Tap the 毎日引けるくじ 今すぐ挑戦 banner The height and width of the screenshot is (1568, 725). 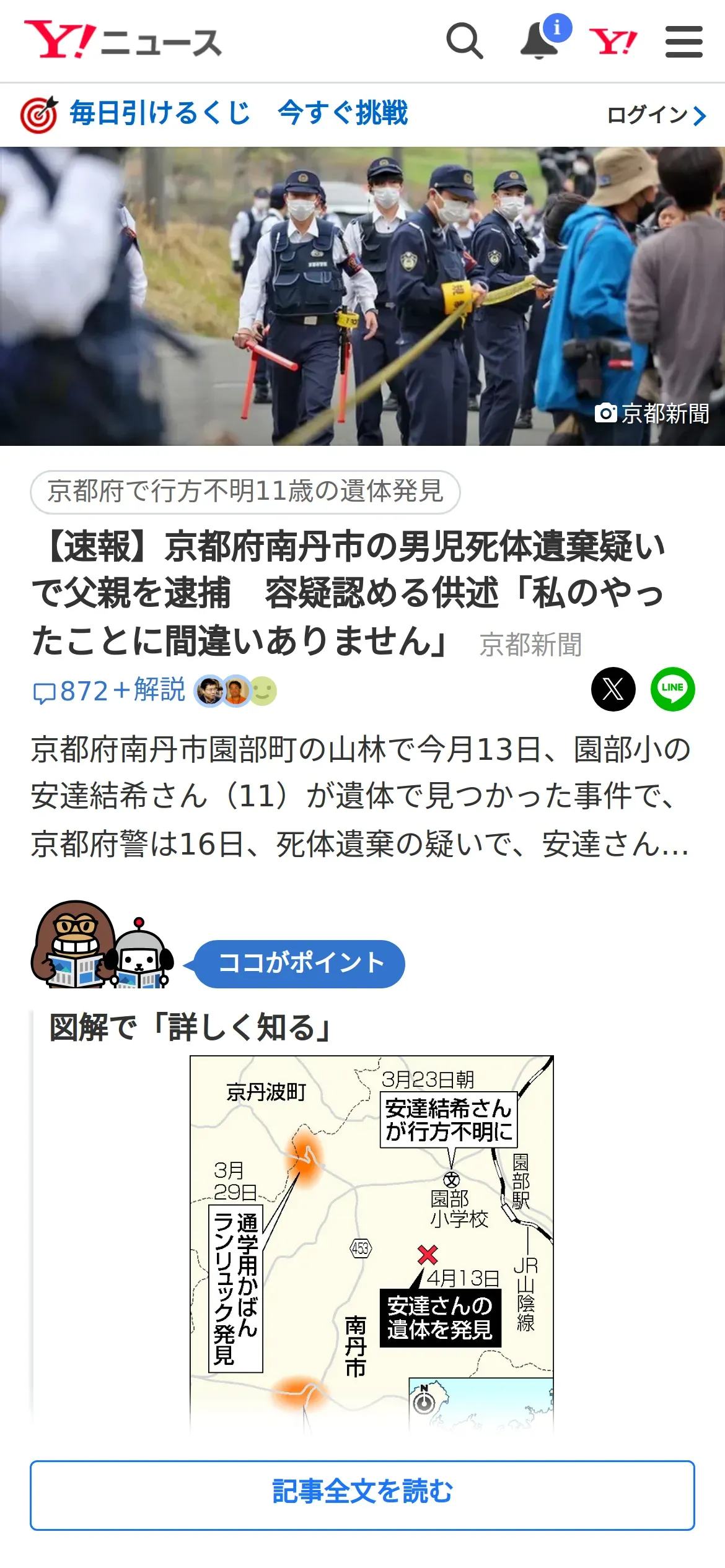(214, 114)
